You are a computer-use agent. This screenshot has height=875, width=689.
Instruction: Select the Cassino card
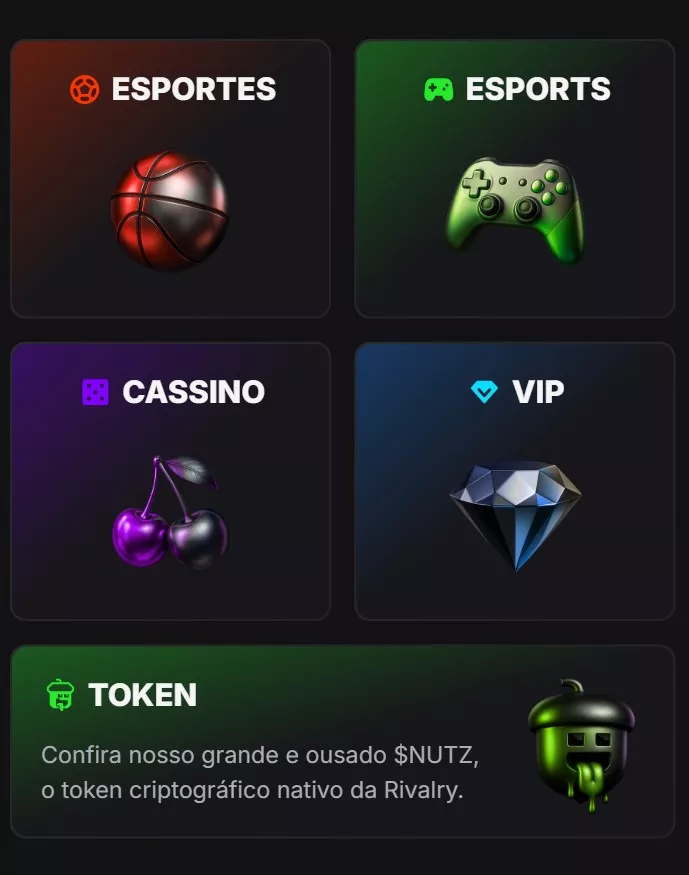tap(170, 482)
